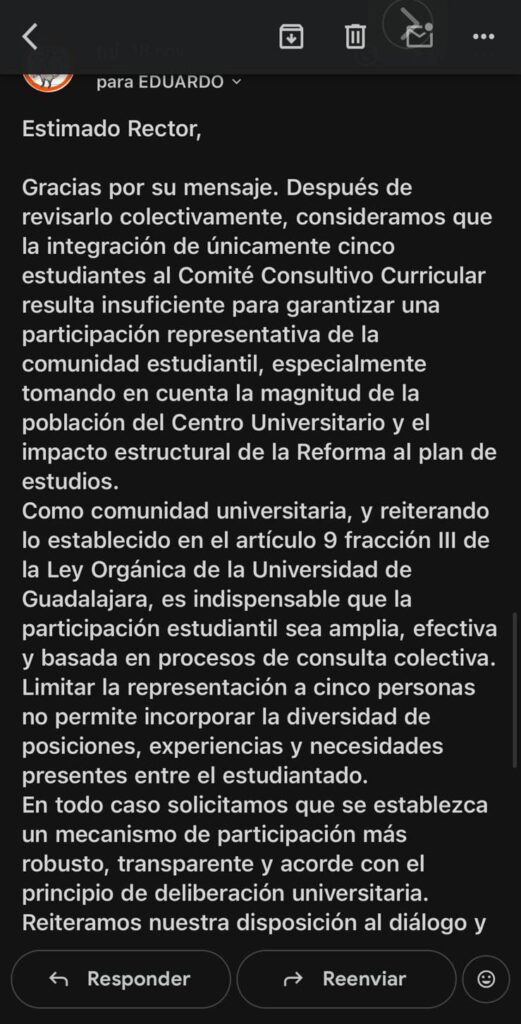Open the three-dot overflow menu
Viewport: 521px width, 1024px height.
(x=484, y=37)
